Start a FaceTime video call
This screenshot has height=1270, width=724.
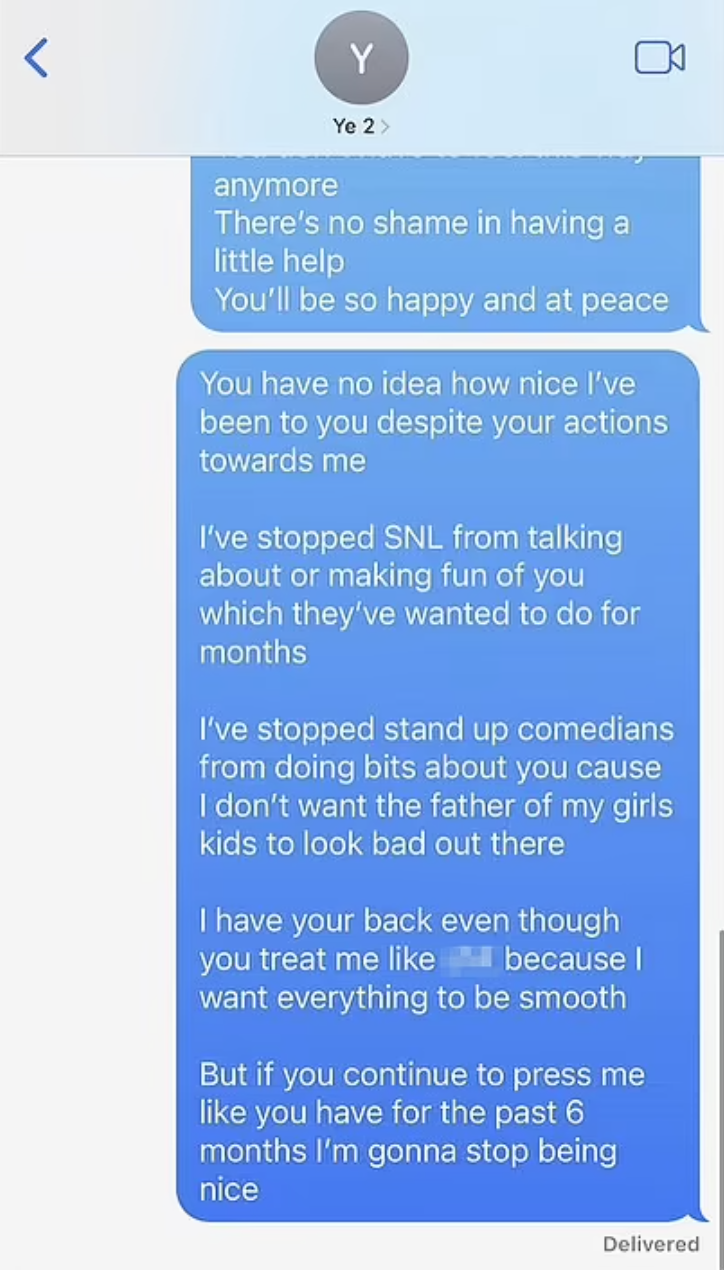[x=660, y=58]
